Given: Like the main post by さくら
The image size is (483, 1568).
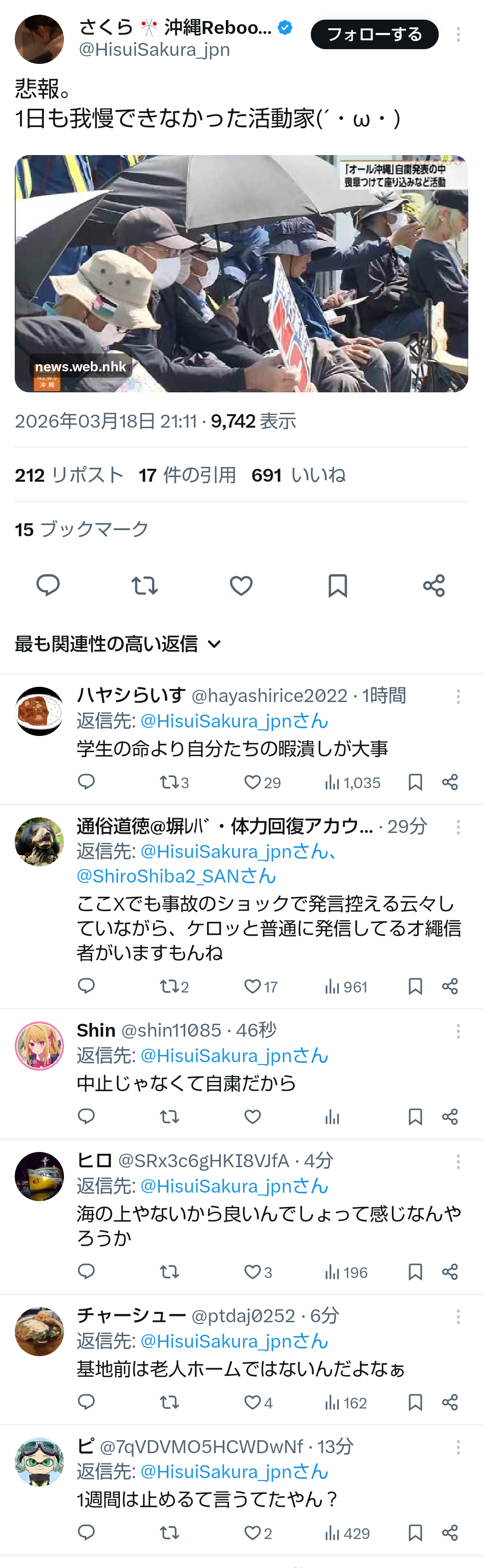Looking at the screenshot, I should click(x=241, y=585).
